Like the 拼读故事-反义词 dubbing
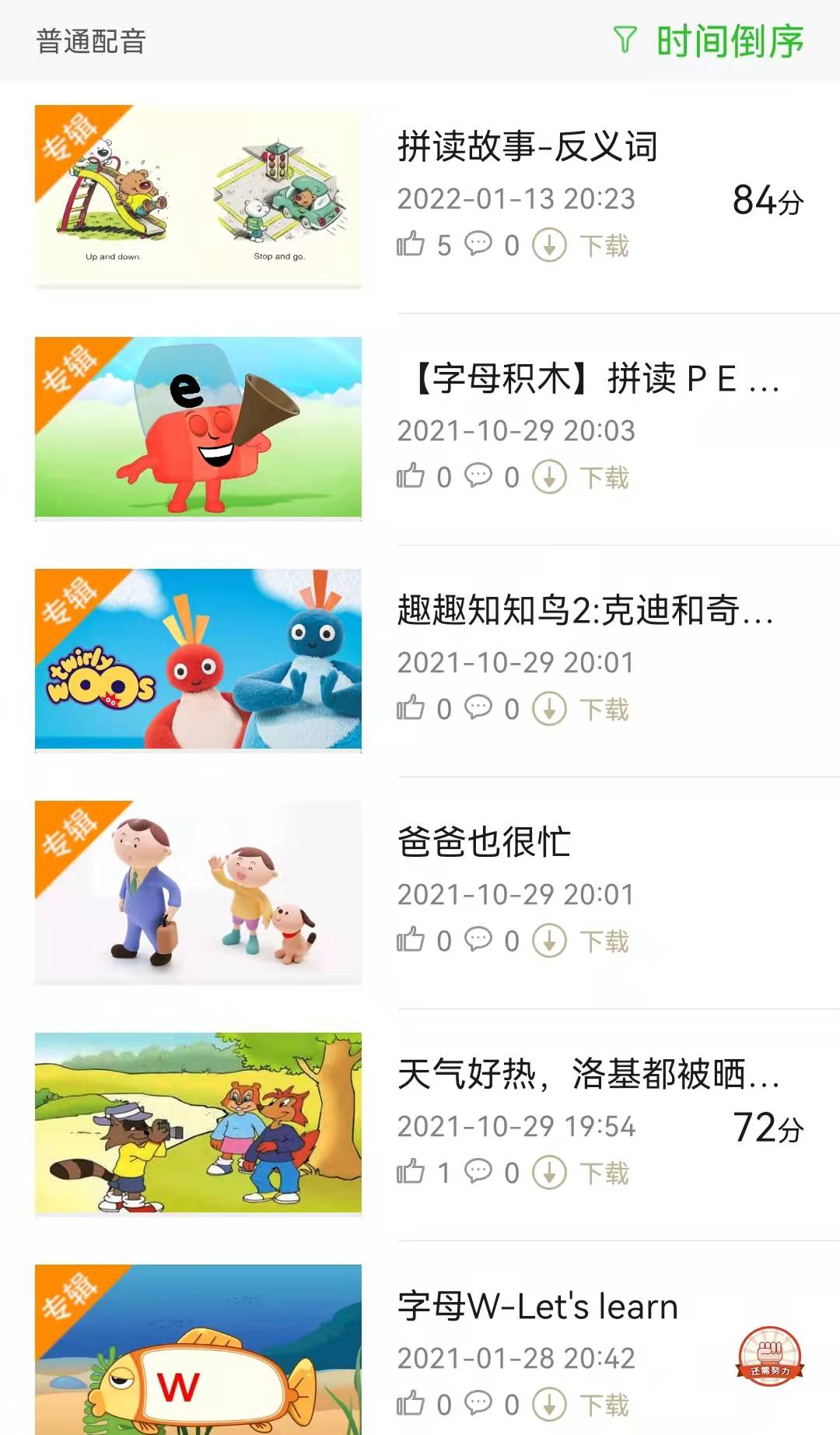 (x=411, y=244)
